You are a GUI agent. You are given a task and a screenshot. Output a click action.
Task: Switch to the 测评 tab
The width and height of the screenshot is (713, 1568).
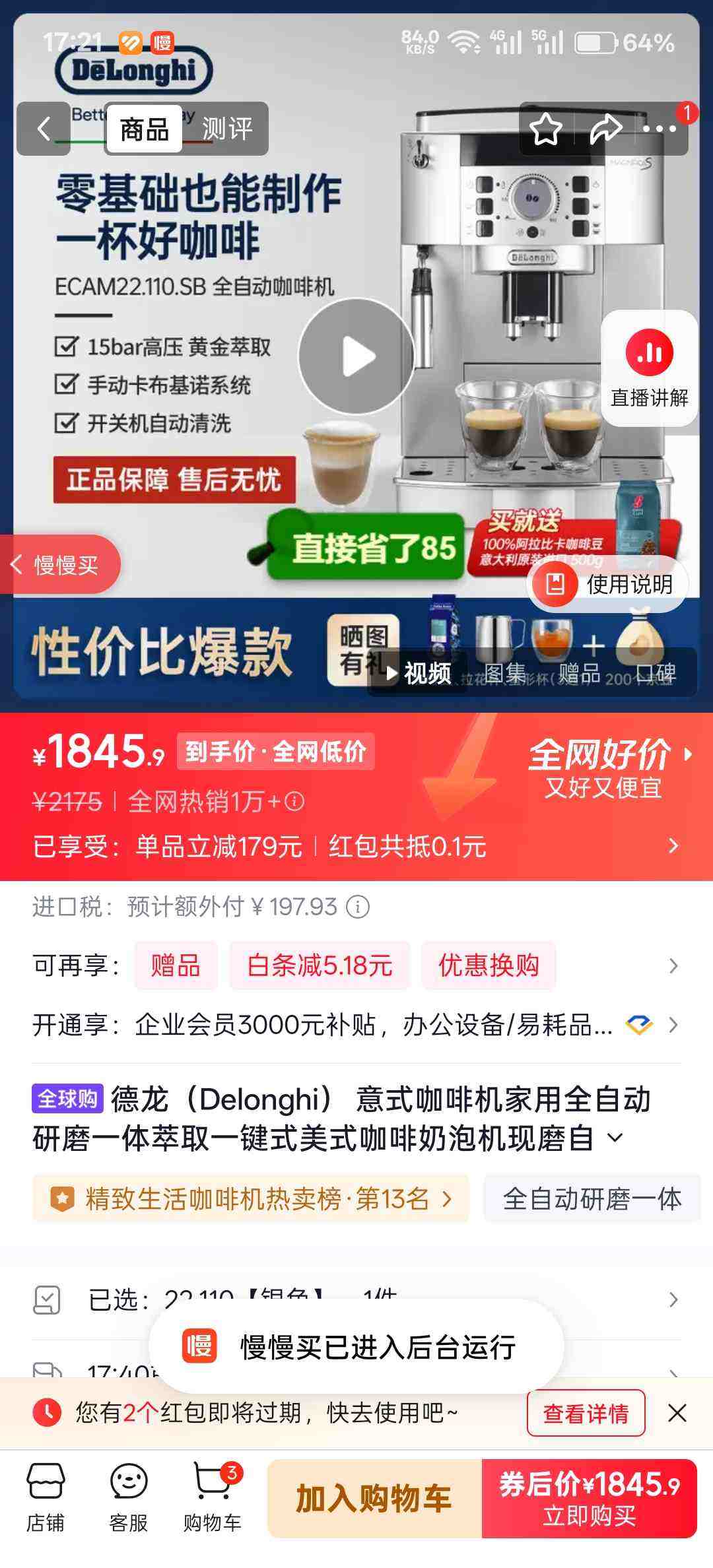[229, 127]
